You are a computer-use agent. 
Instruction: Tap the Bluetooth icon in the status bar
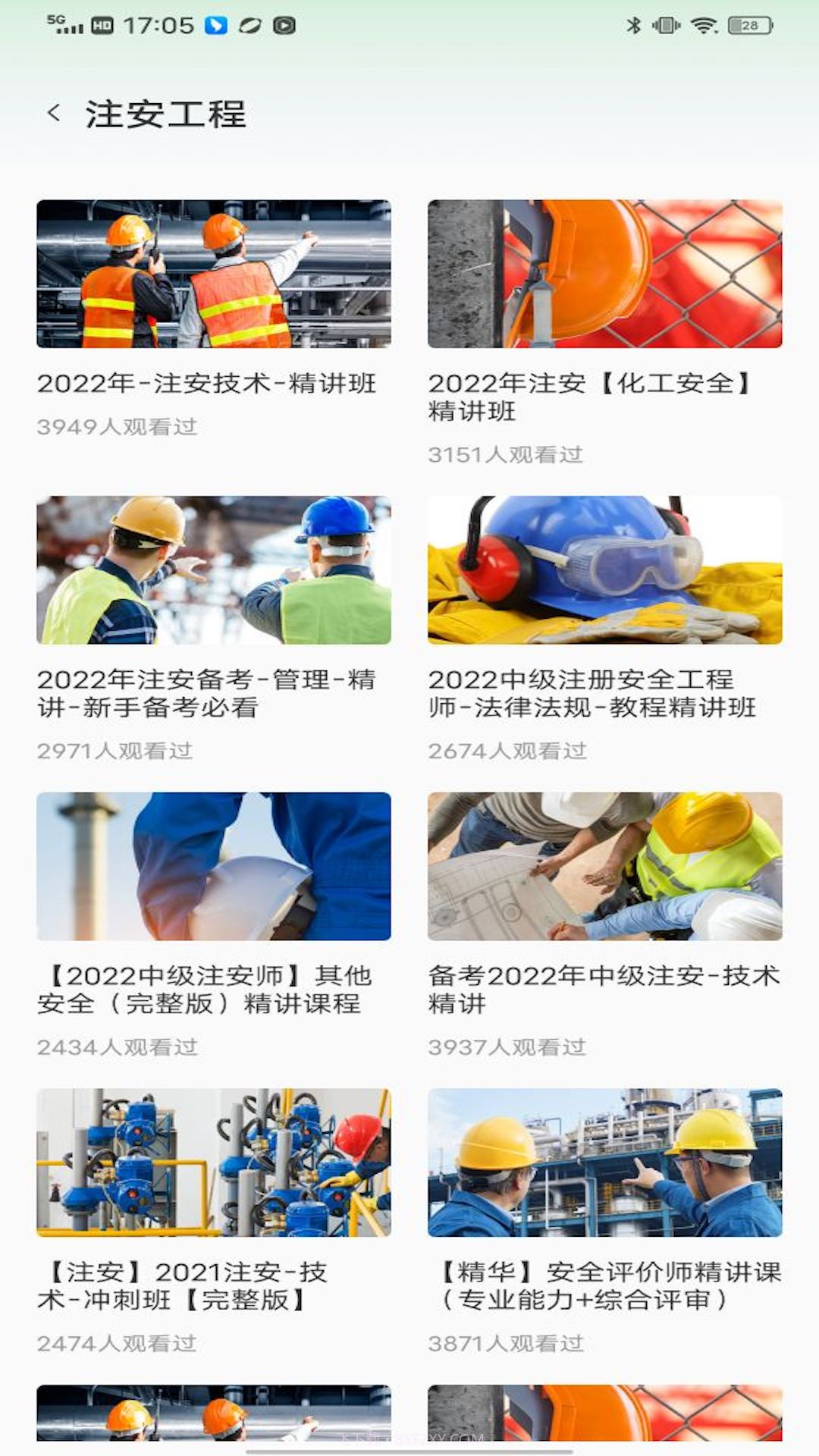(634, 24)
